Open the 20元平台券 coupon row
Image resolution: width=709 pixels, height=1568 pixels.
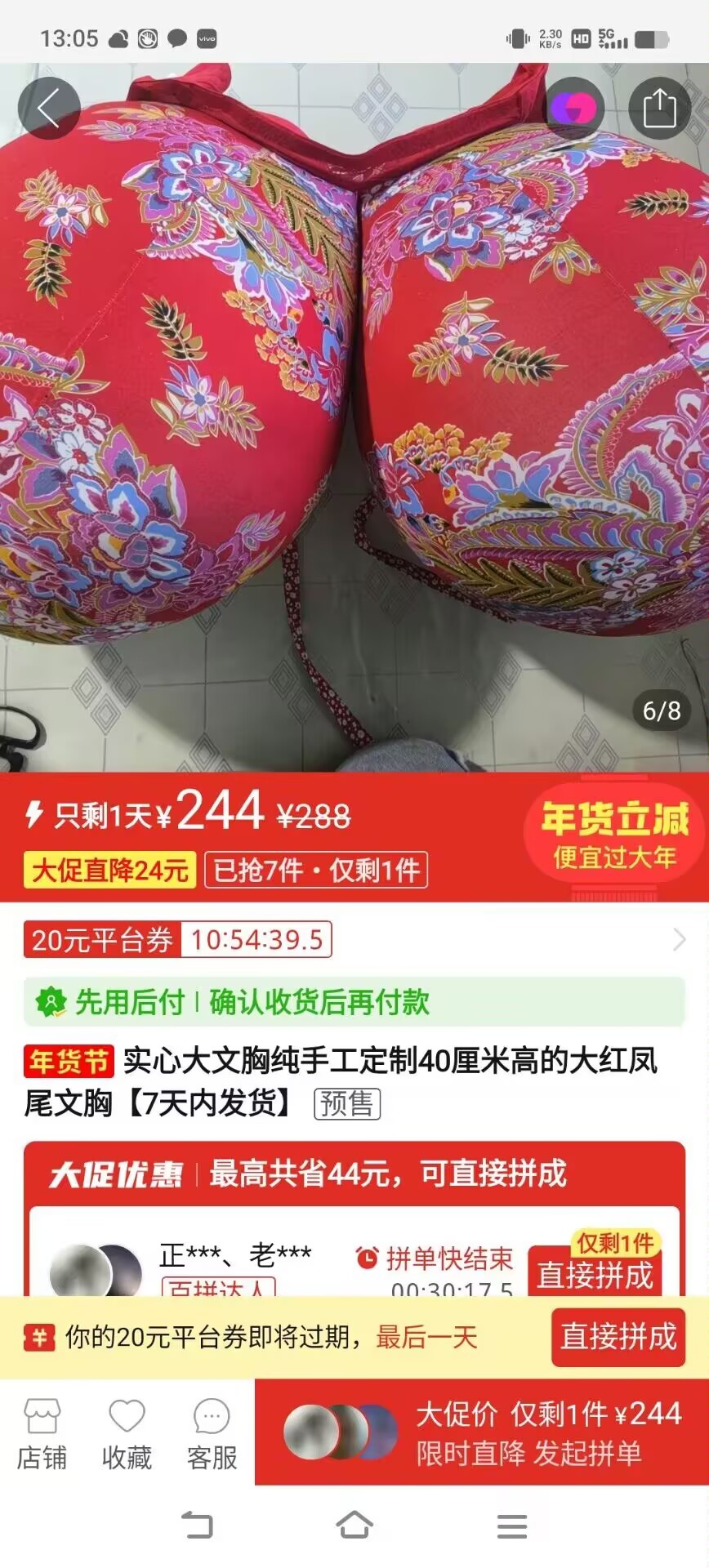pos(353,940)
